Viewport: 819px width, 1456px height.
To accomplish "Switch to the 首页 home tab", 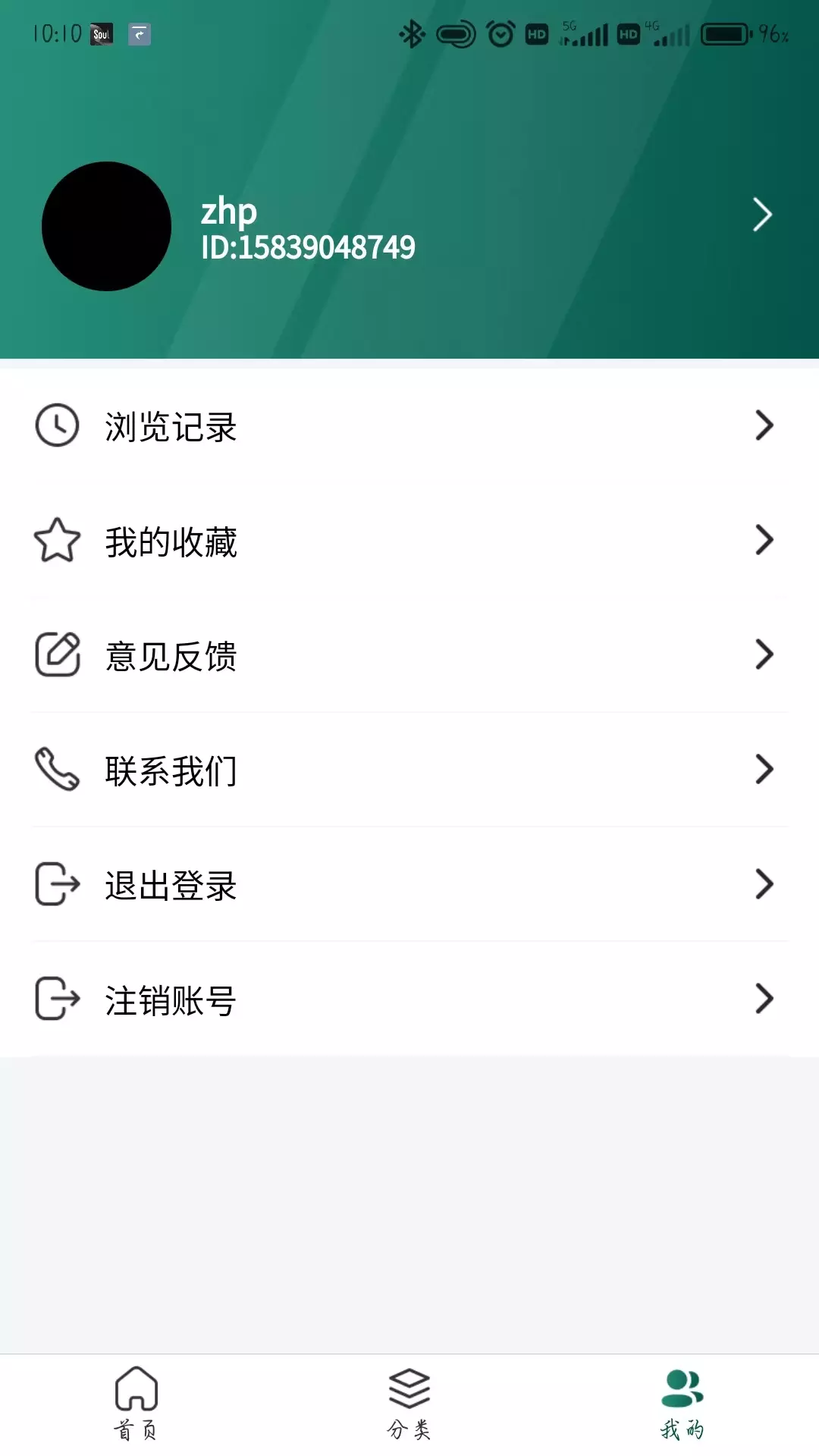I will pyautogui.click(x=136, y=1403).
